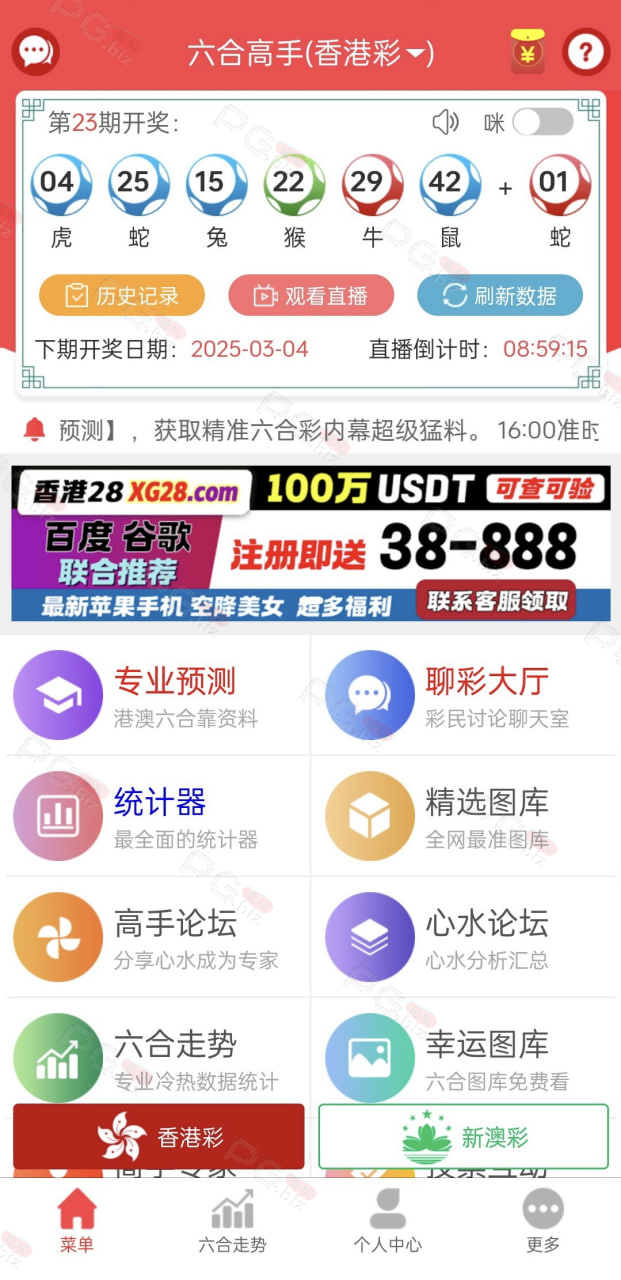Open the red envelope icon

528,52
